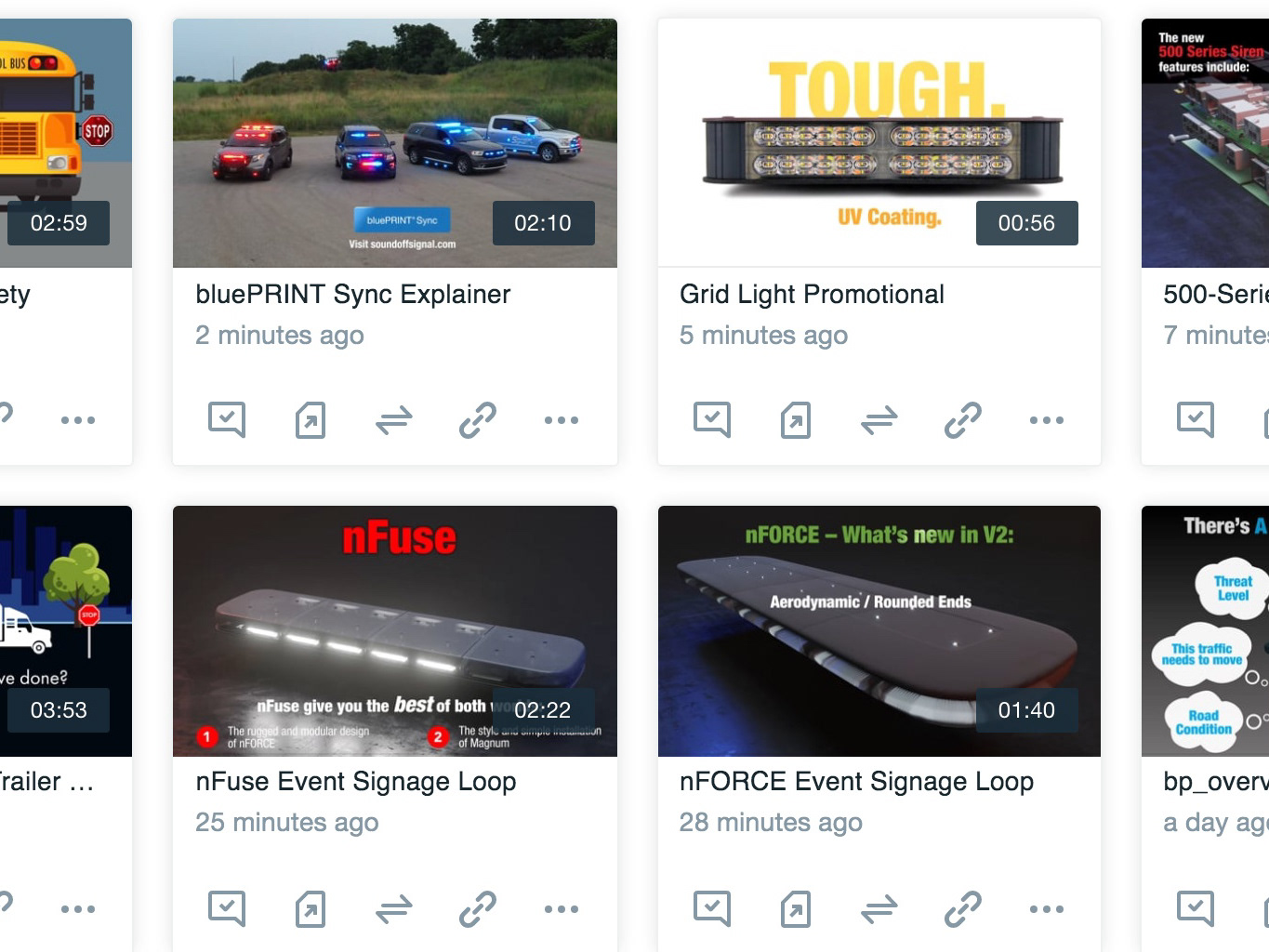Tap the replace arrows under nFuse Event Signage Loop

394,908
